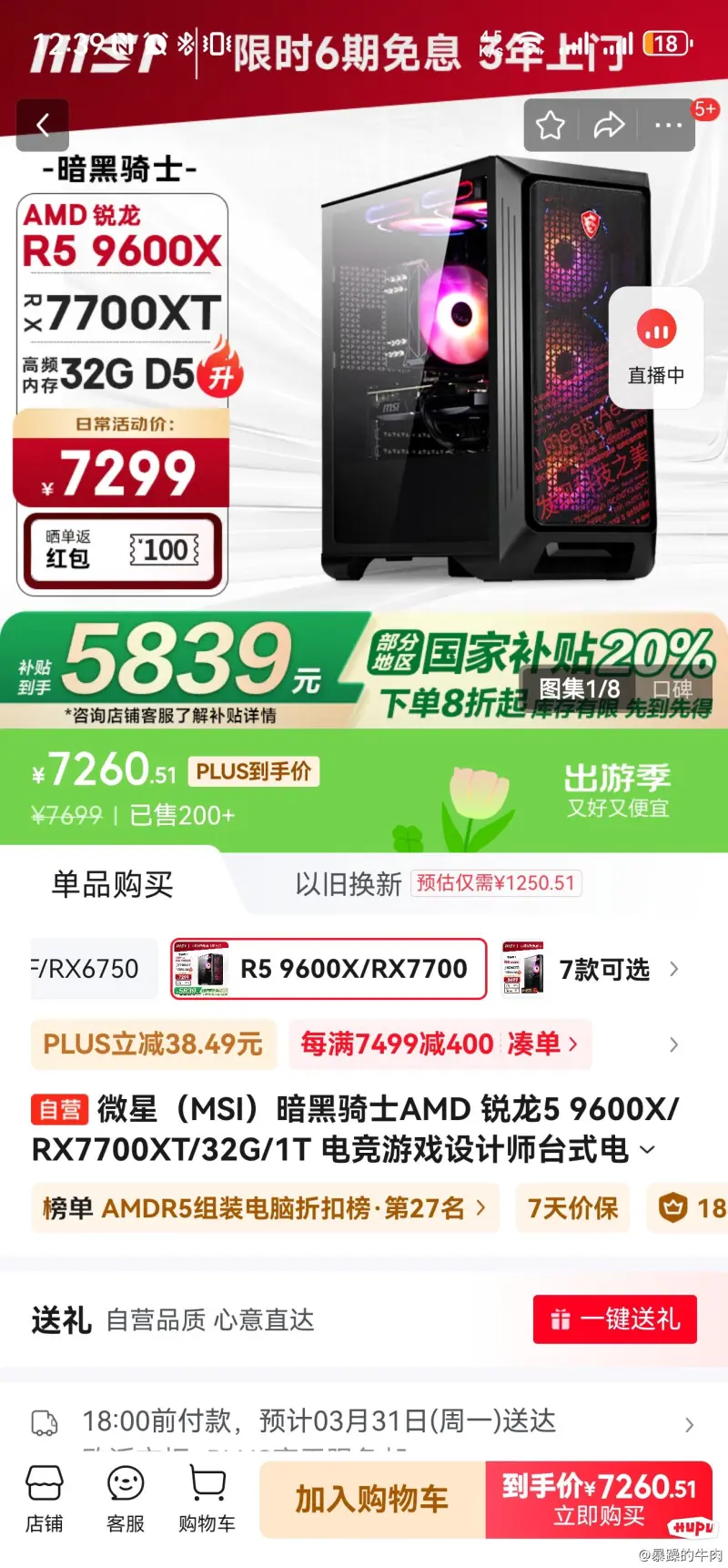
Task: Go back using the top-left arrow
Action: click(43, 125)
